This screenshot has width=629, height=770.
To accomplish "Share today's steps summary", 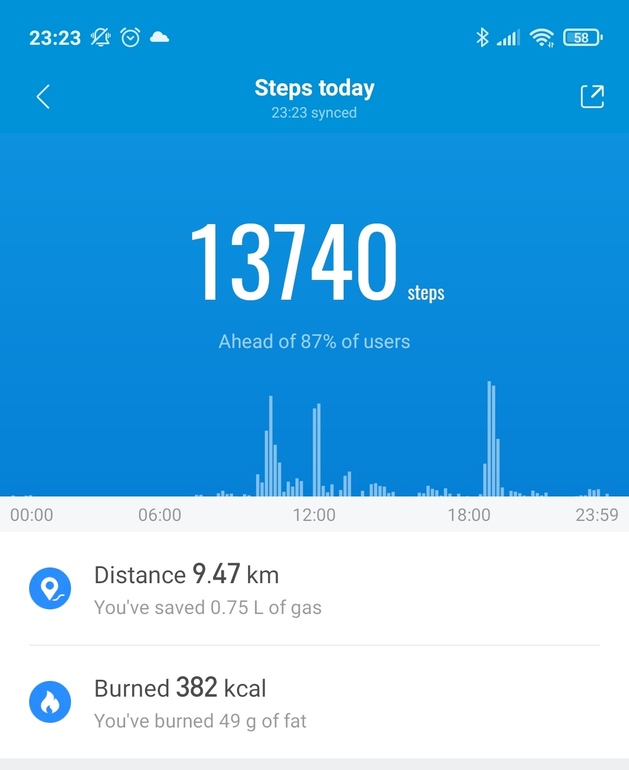I will tap(592, 96).
